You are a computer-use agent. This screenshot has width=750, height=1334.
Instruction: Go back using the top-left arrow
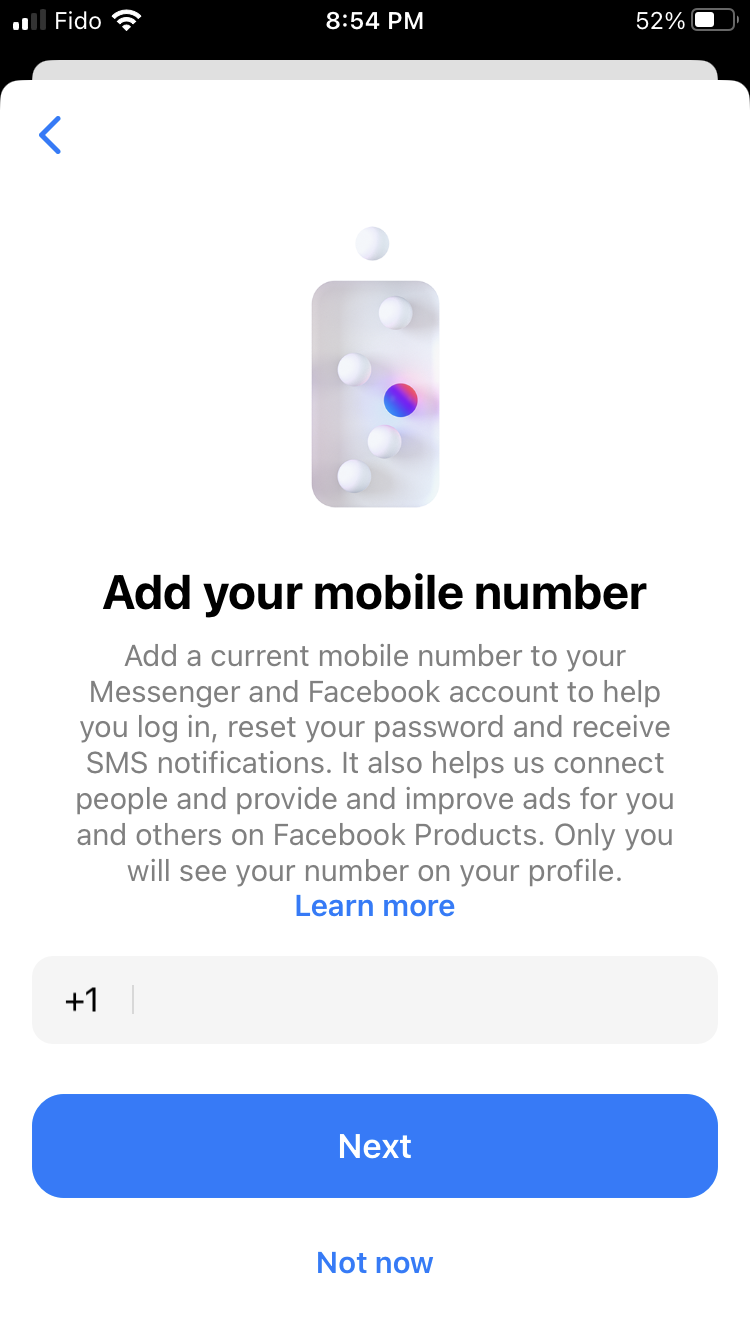(x=50, y=135)
